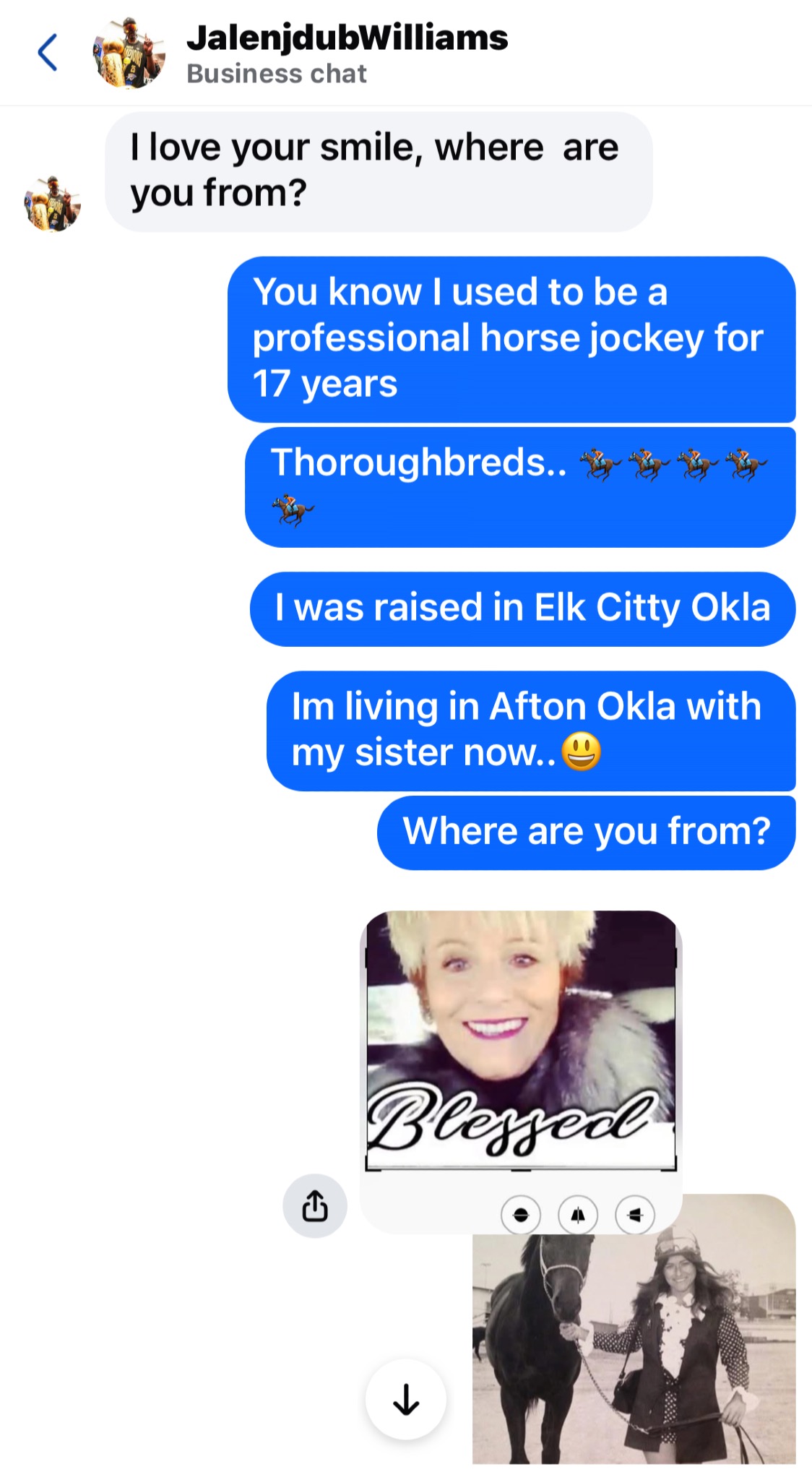812x1480 pixels.
Task: Tap sender avatar beside 'I love your smile'
Action: point(53,204)
